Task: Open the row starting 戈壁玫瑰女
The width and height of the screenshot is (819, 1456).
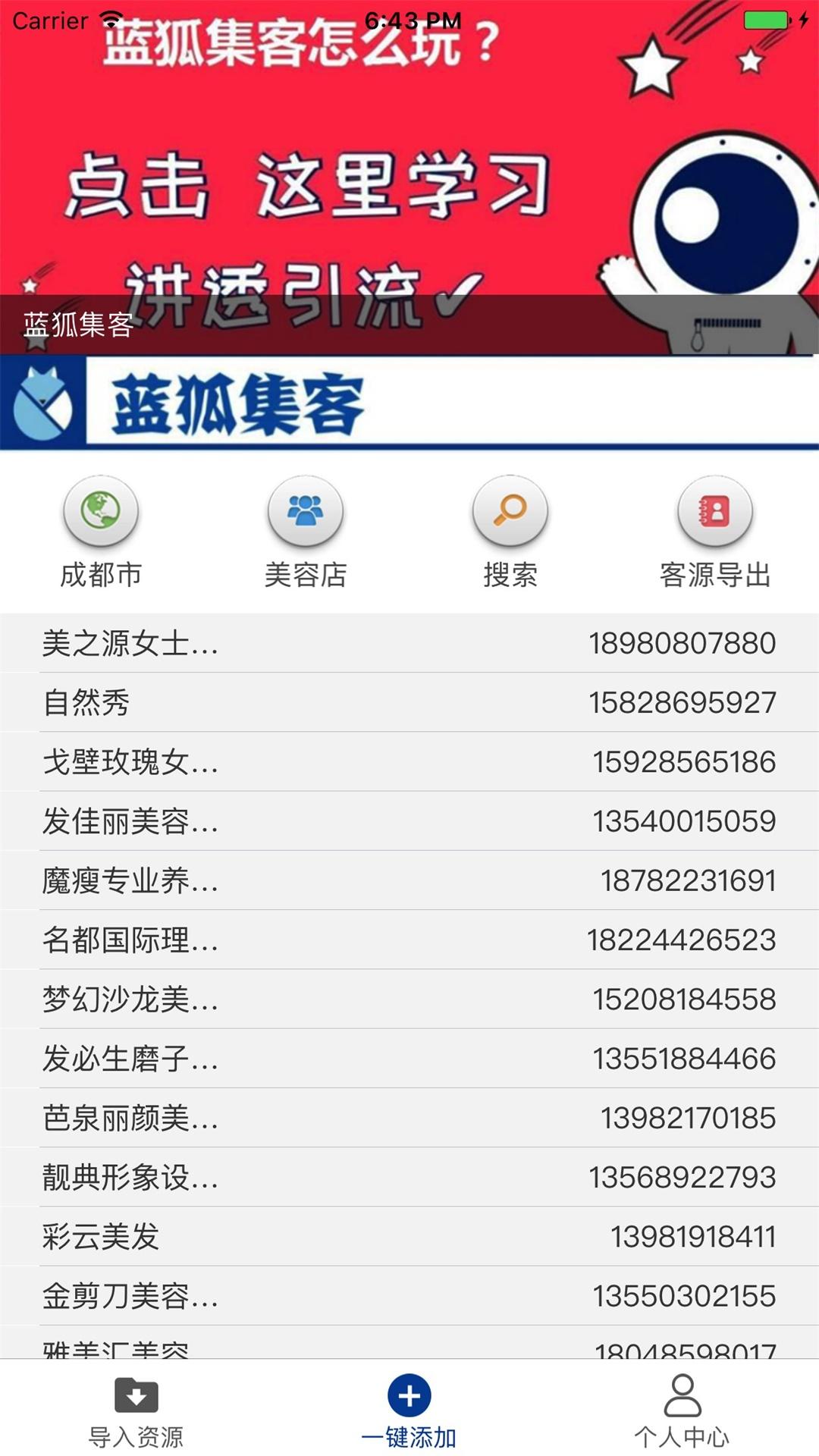Action: click(409, 761)
